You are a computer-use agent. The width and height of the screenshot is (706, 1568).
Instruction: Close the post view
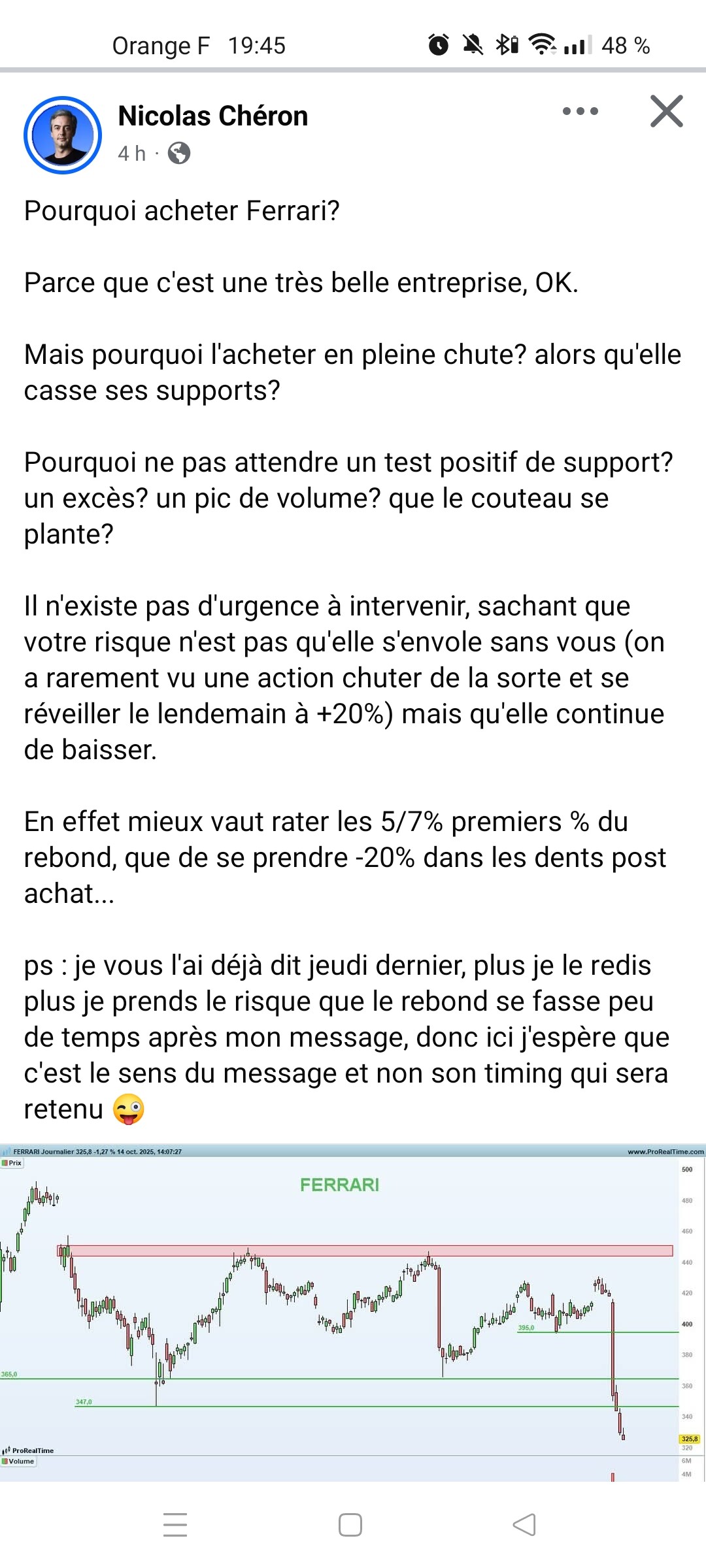(x=666, y=112)
